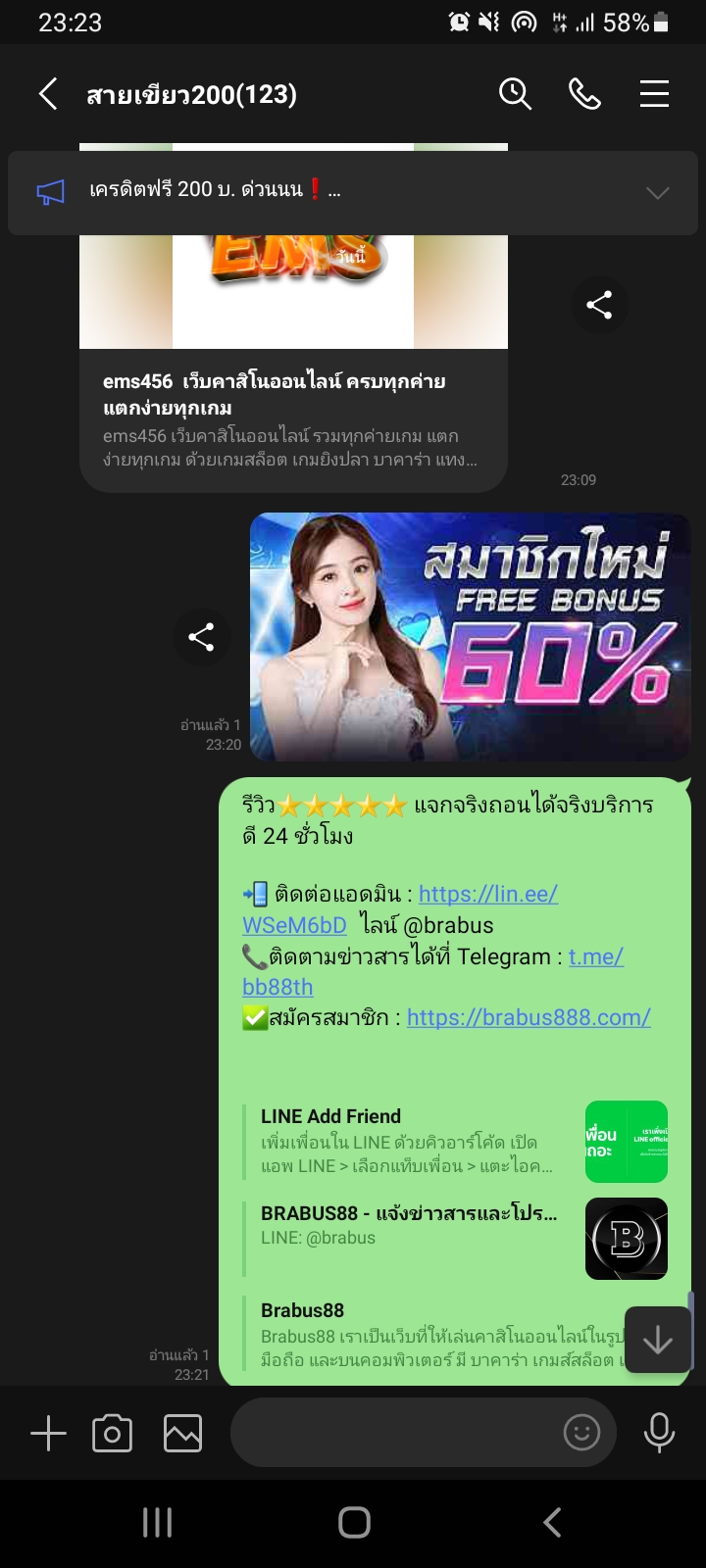
Task: Record a voice message
Action: (659, 1433)
